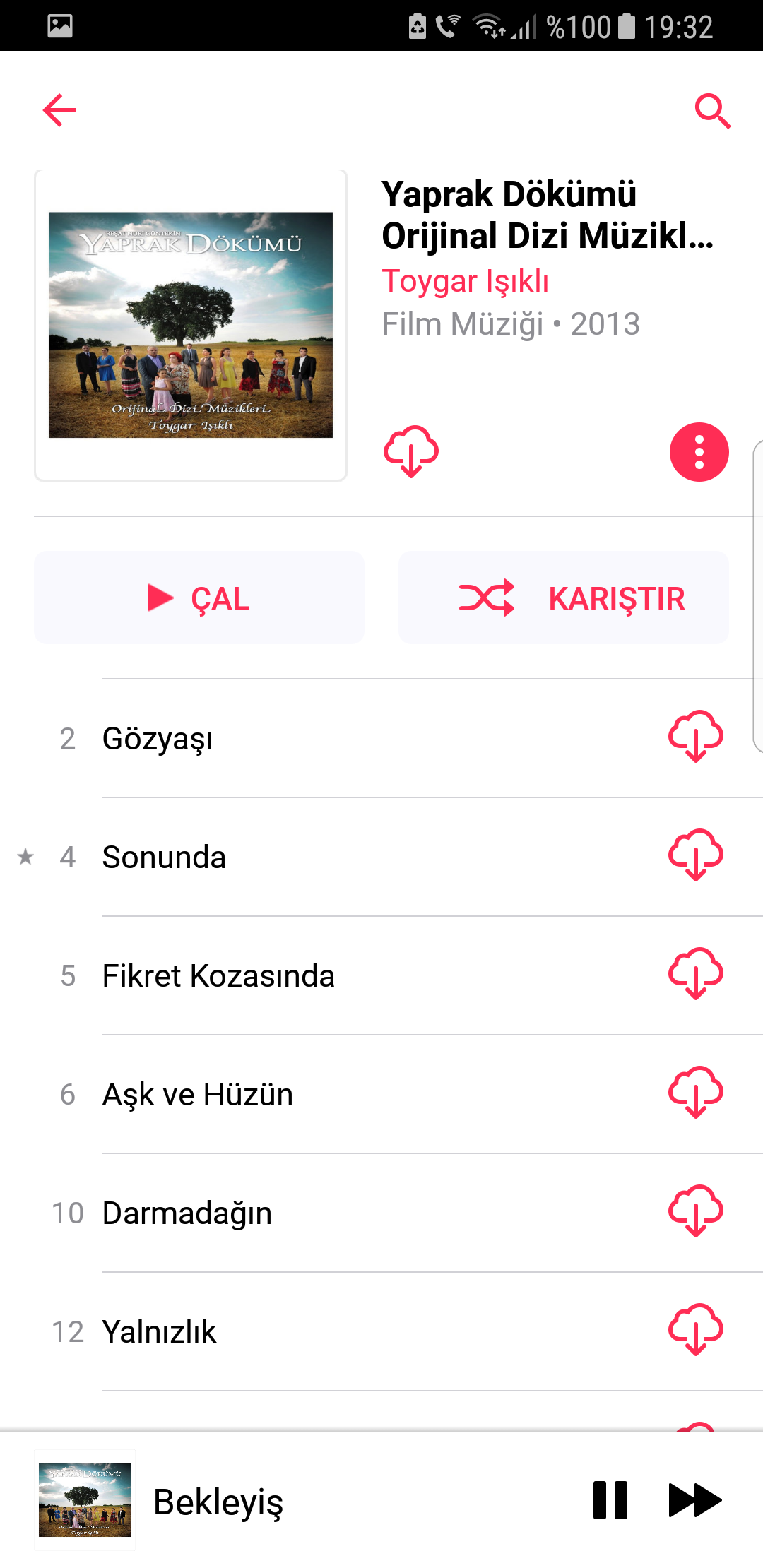Download the track Sonunda
Screen dimensions: 763x1568
(x=696, y=855)
